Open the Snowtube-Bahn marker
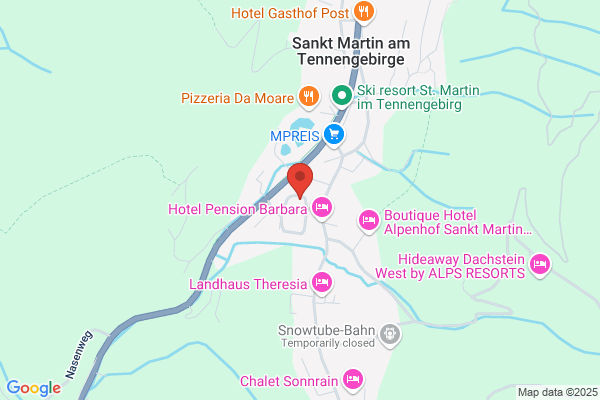This screenshot has width=600, height=400. pos(390,335)
